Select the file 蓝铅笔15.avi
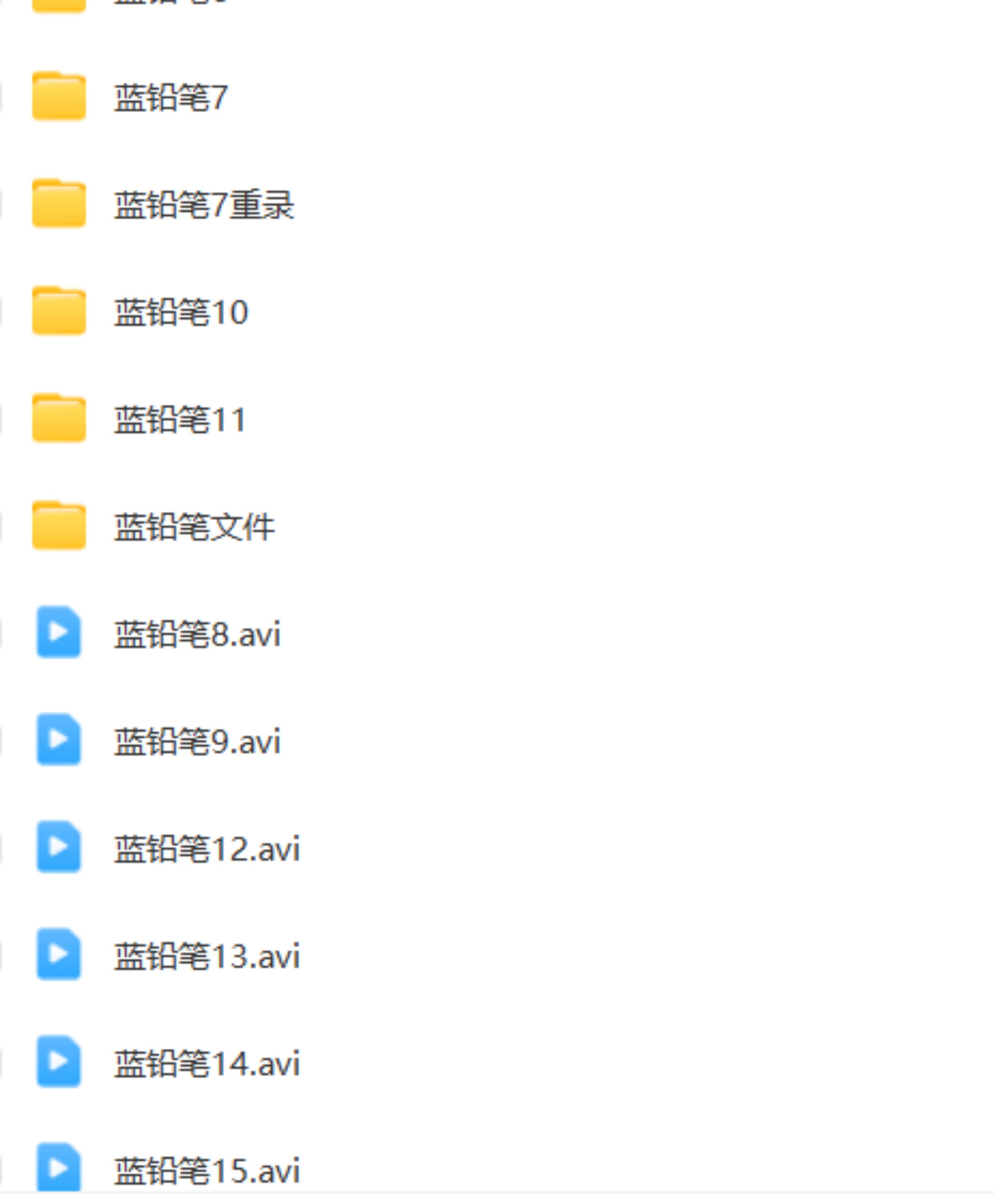Image resolution: width=994 pixels, height=1204 pixels. coord(206,1170)
